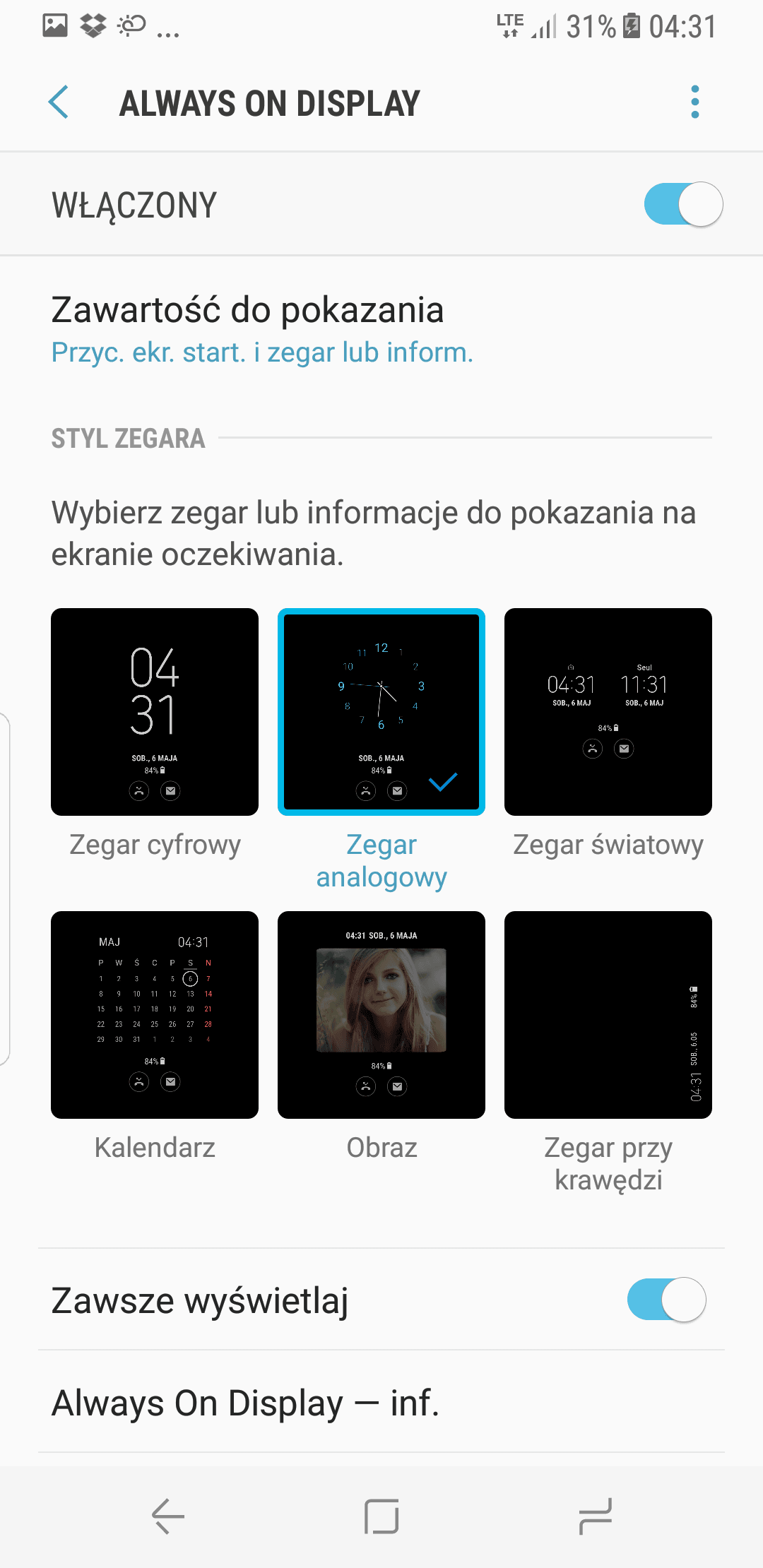Choose the Obraz style
This screenshot has width=763, height=1568.
click(x=381, y=1015)
